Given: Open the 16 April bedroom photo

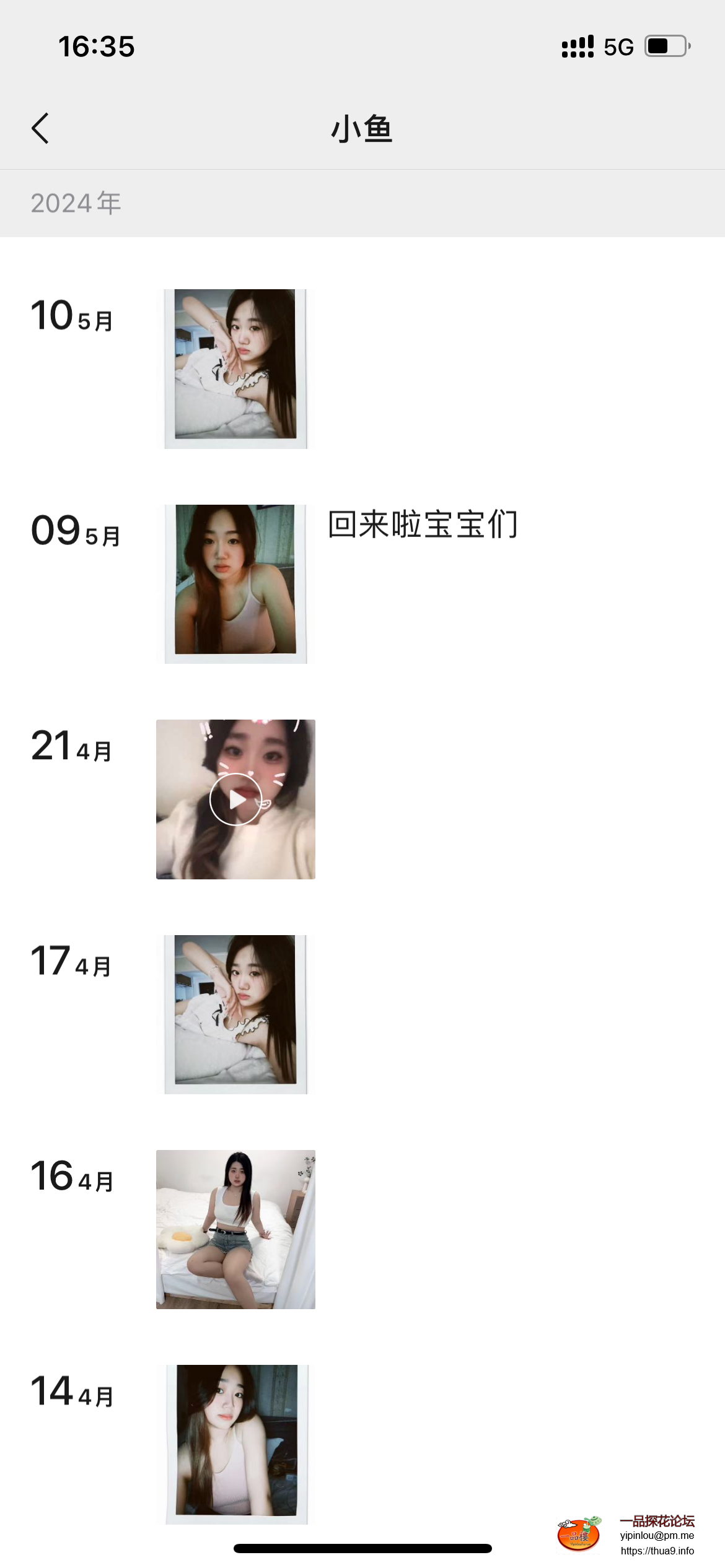Looking at the screenshot, I should 235,1229.
